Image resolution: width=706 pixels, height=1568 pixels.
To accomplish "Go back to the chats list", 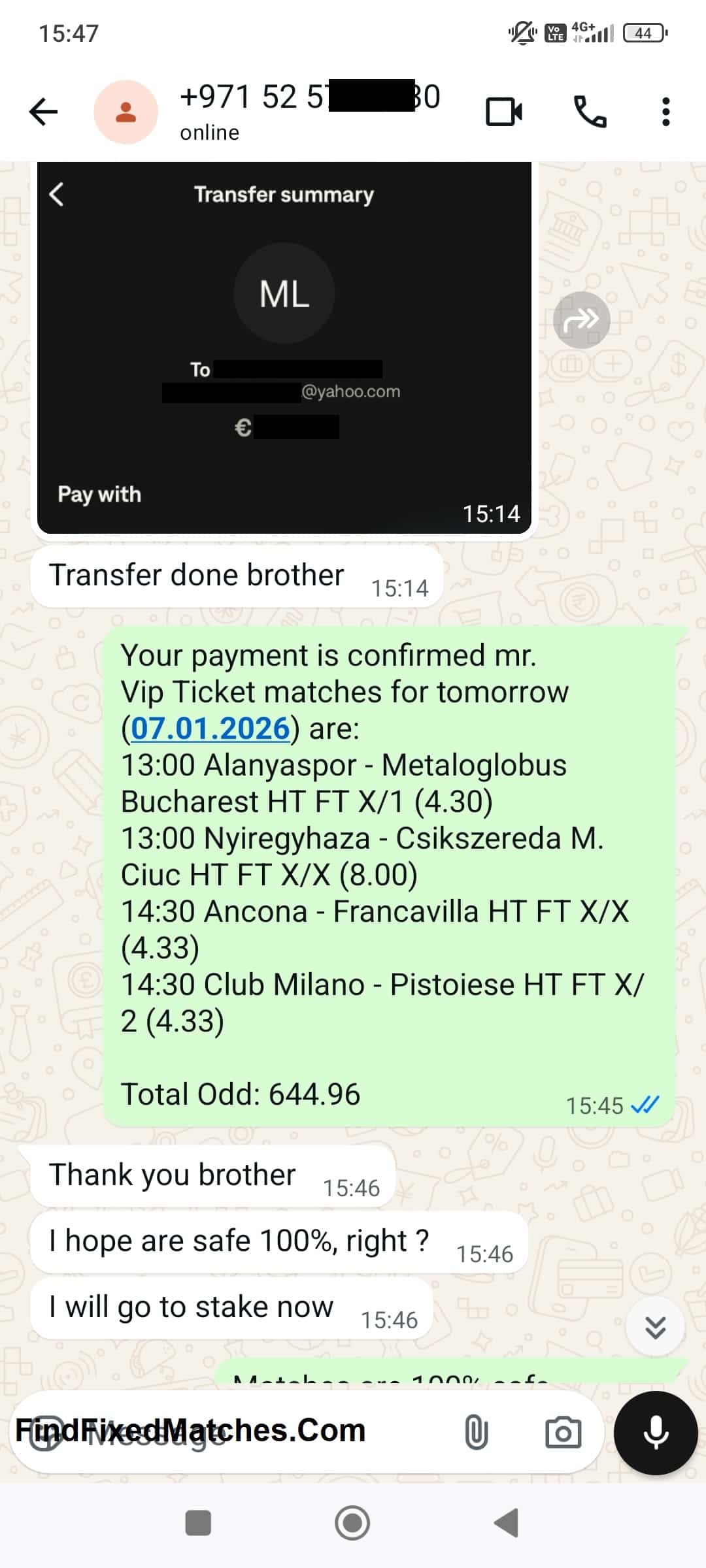I will (44, 112).
